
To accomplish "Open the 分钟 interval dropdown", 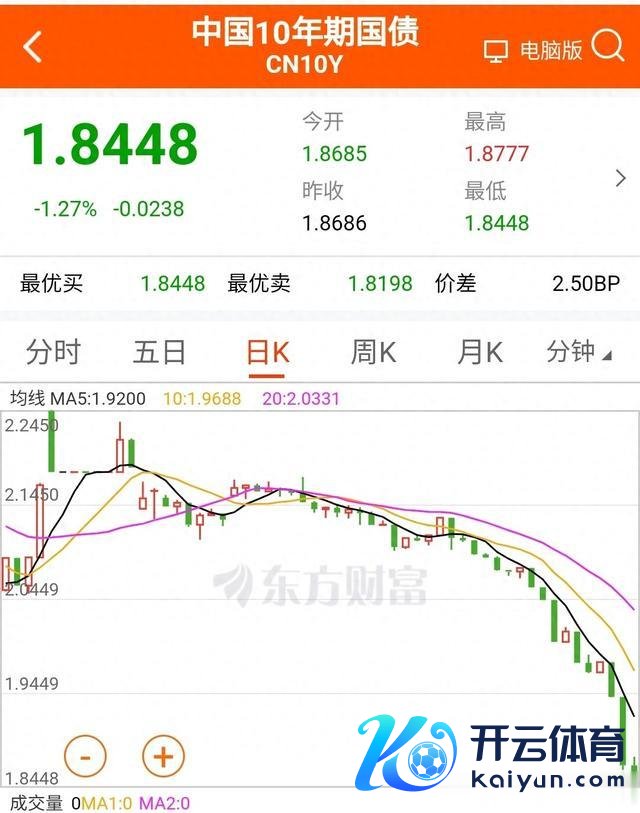I will 579,352.
